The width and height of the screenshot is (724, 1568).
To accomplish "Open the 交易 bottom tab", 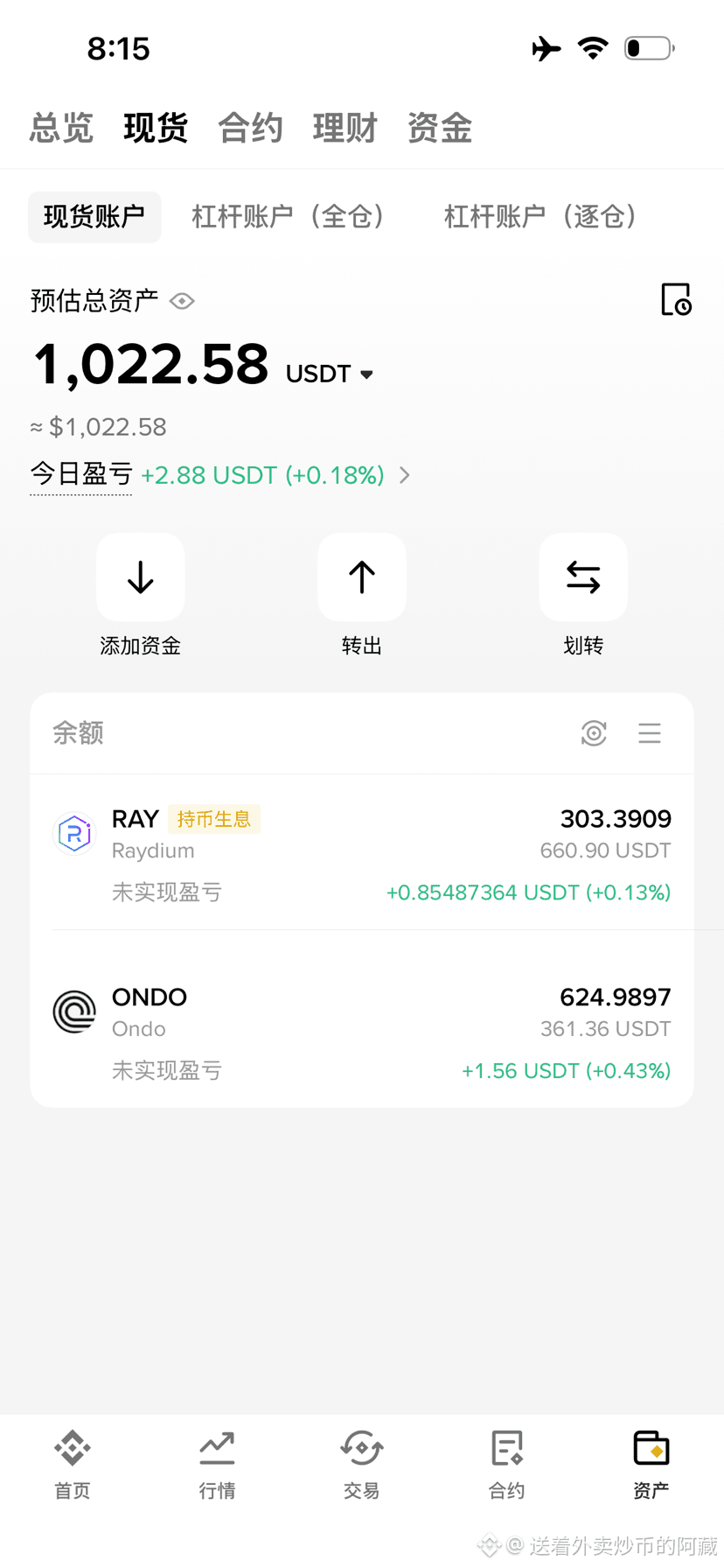I will click(362, 1465).
